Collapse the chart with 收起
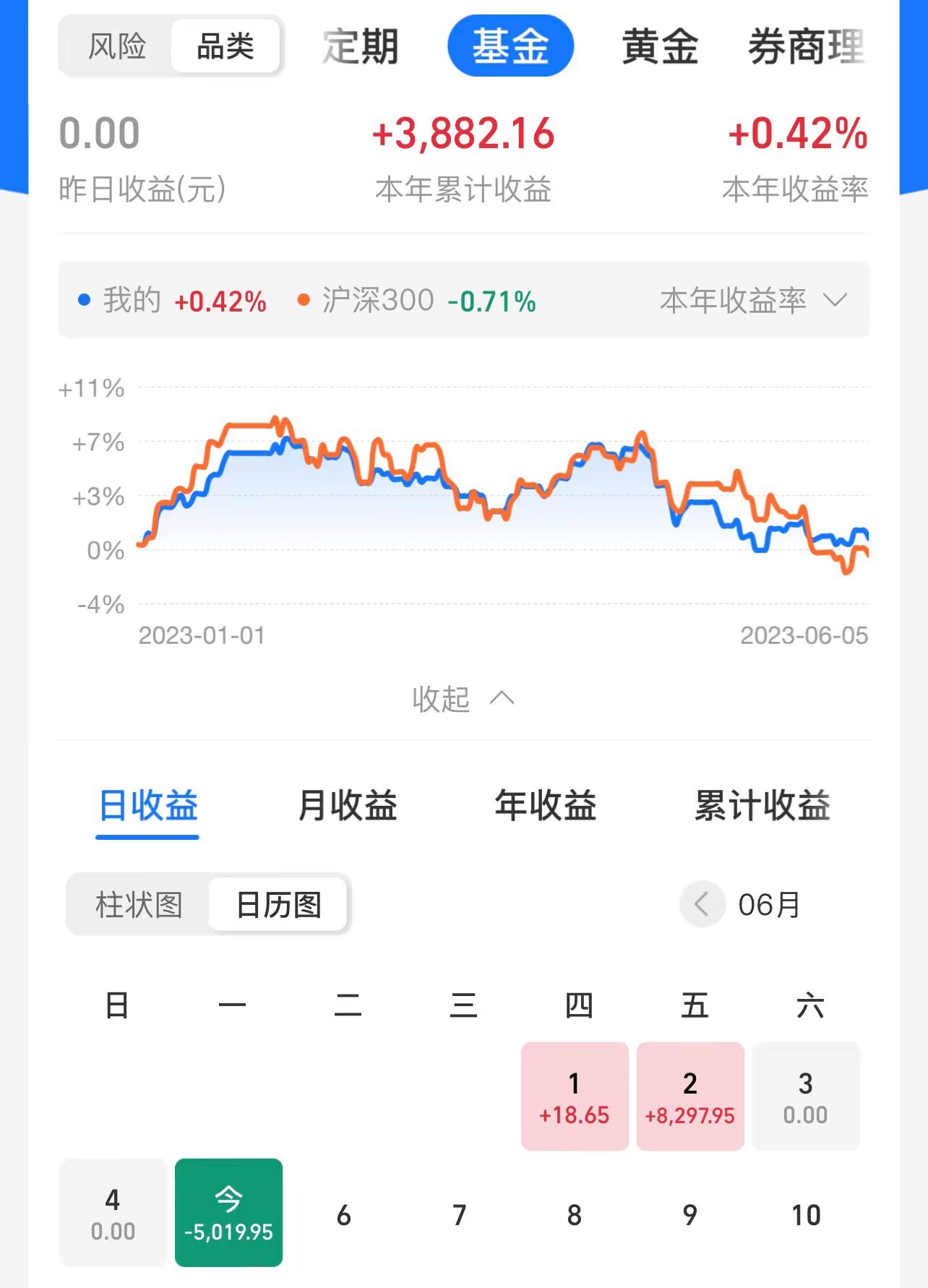This screenshot has width=928, height=1288. click(x=466, y=698)
